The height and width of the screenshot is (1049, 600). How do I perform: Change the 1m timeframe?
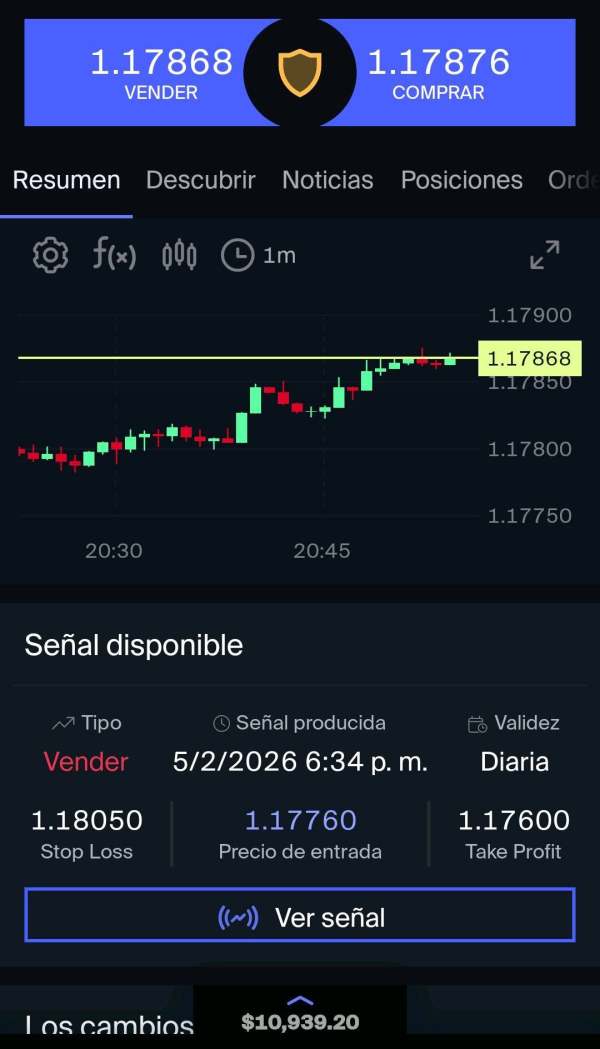(x=258, y=256)
